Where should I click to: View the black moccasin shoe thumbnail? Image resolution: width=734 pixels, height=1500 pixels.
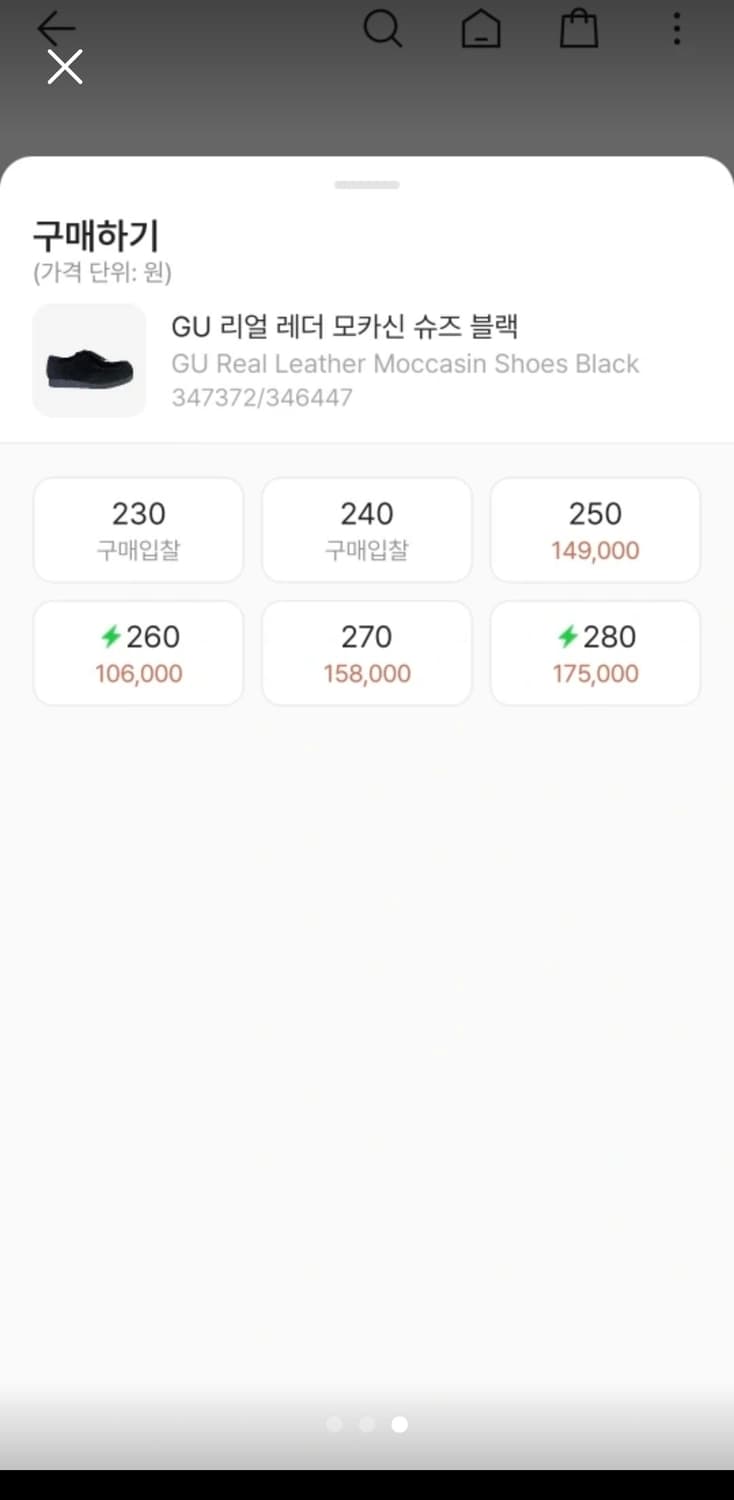[89, 360]
